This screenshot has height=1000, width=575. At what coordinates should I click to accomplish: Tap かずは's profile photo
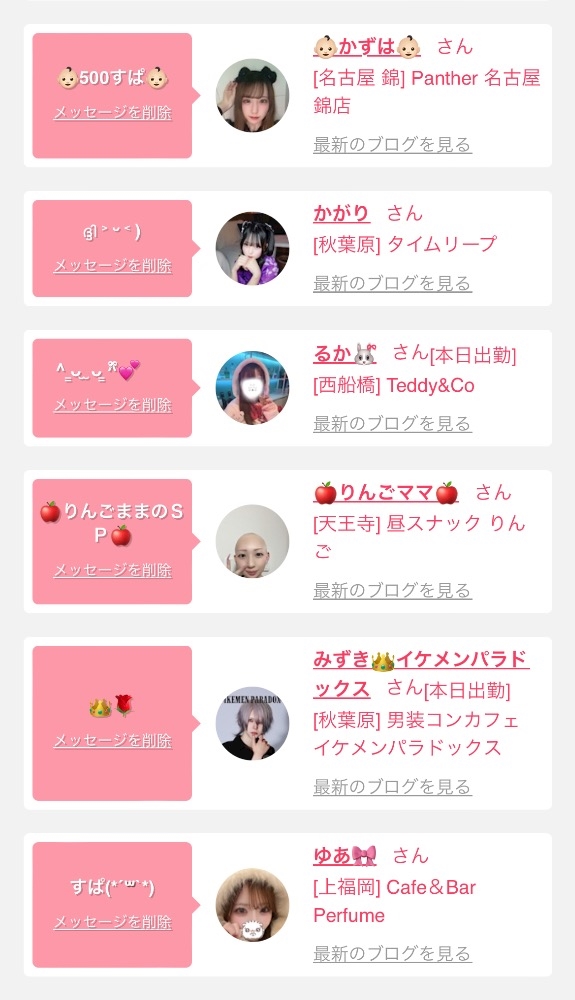point(252,96)
